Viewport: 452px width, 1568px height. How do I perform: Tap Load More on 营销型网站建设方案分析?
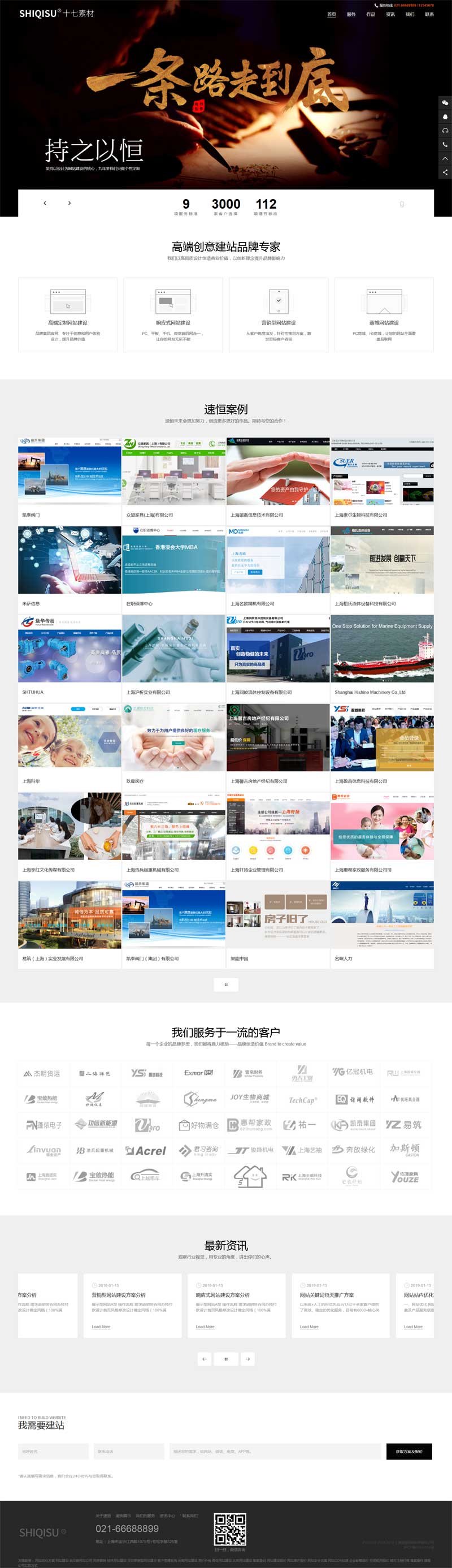tap(101, 1327)
